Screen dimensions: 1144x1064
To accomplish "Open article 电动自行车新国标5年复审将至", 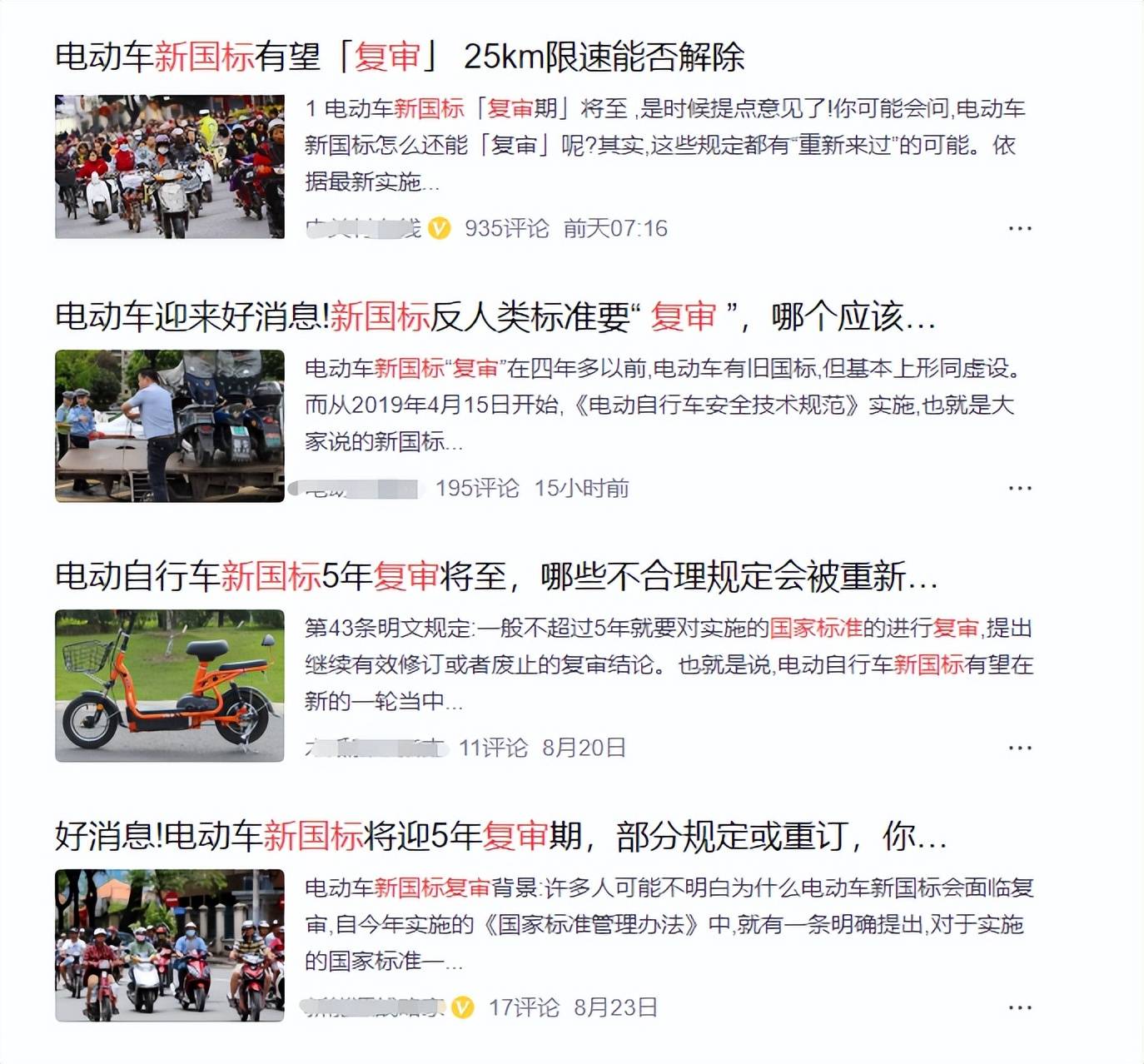I will 496,576.
